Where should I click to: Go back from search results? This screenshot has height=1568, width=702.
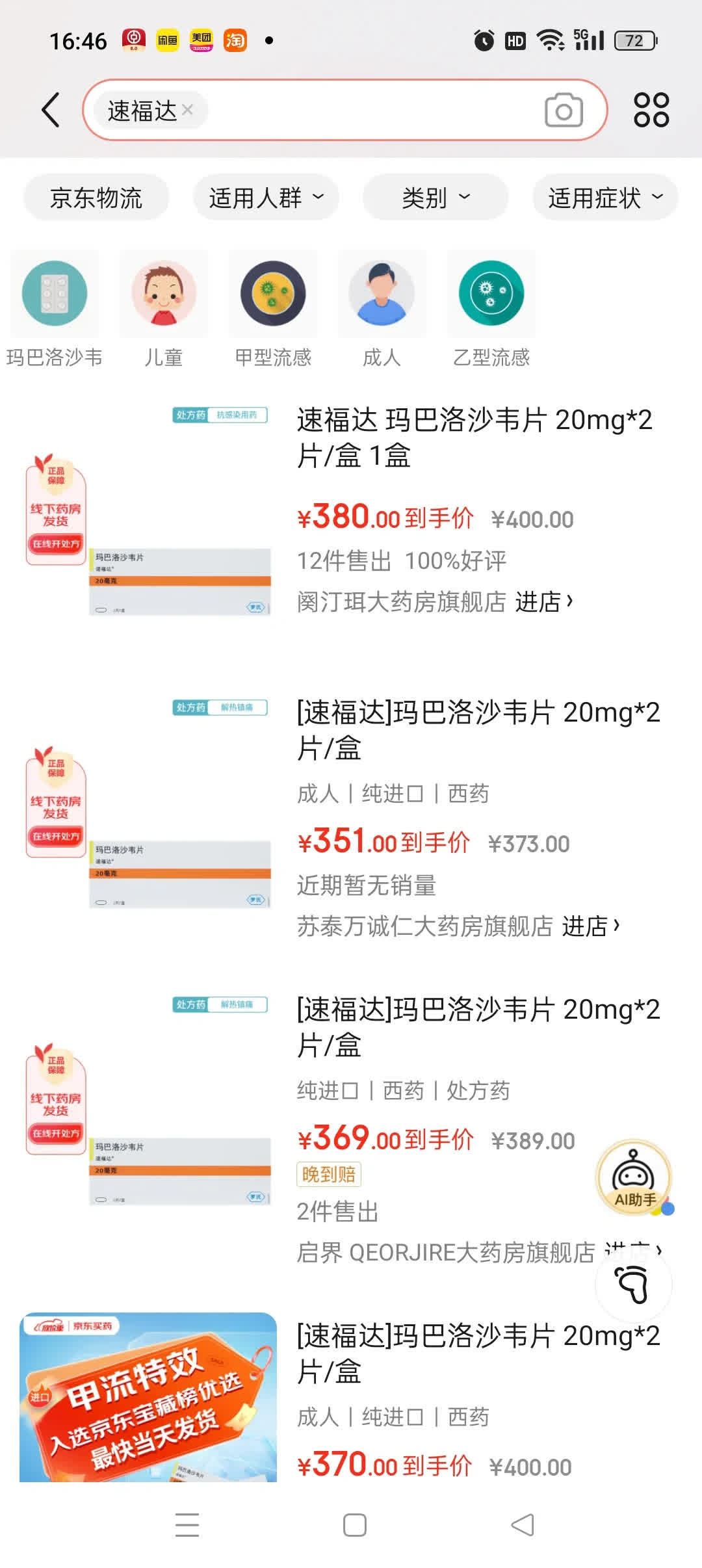(51, 110)
